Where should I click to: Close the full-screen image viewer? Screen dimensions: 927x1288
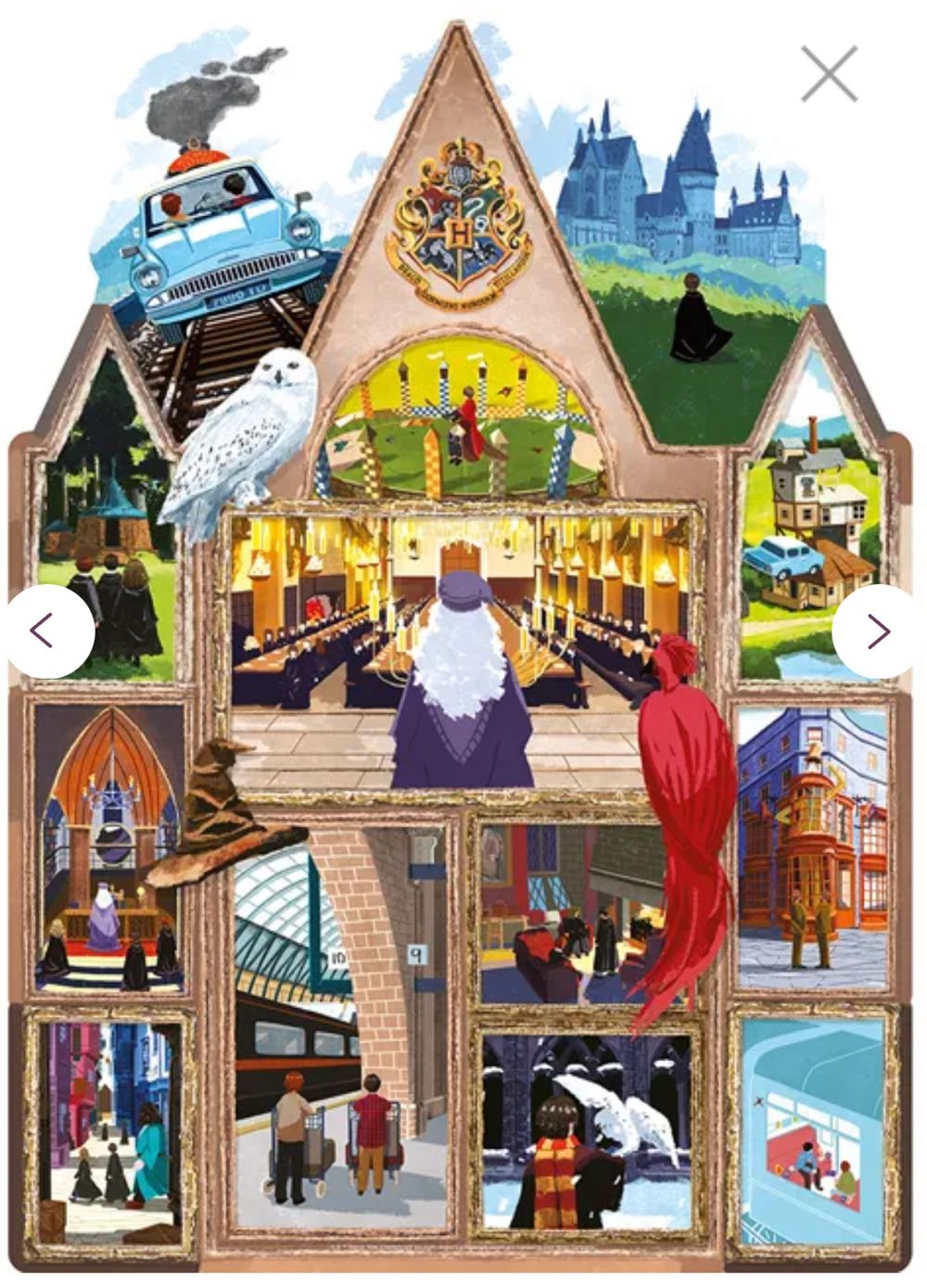click(x=829, y=75)
